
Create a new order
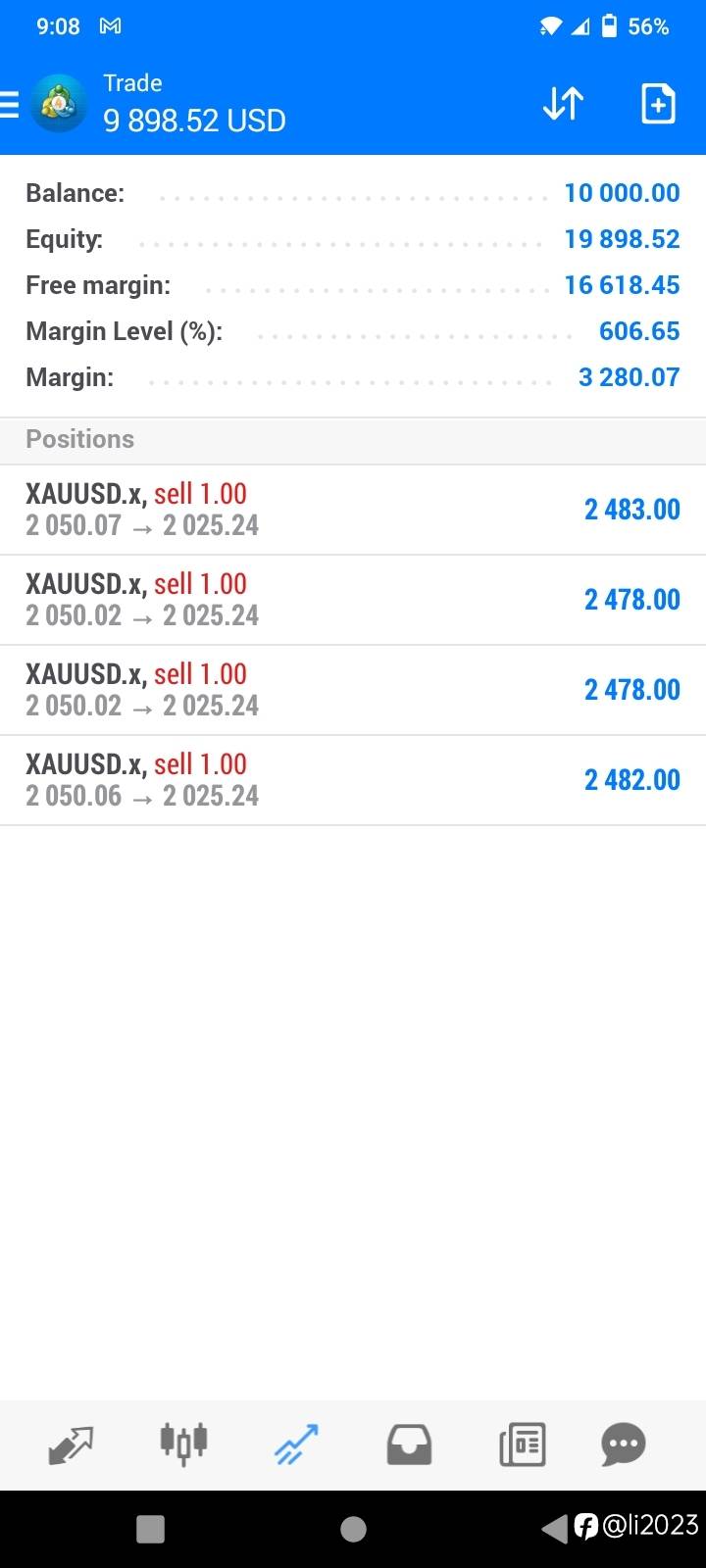(658, 103)
